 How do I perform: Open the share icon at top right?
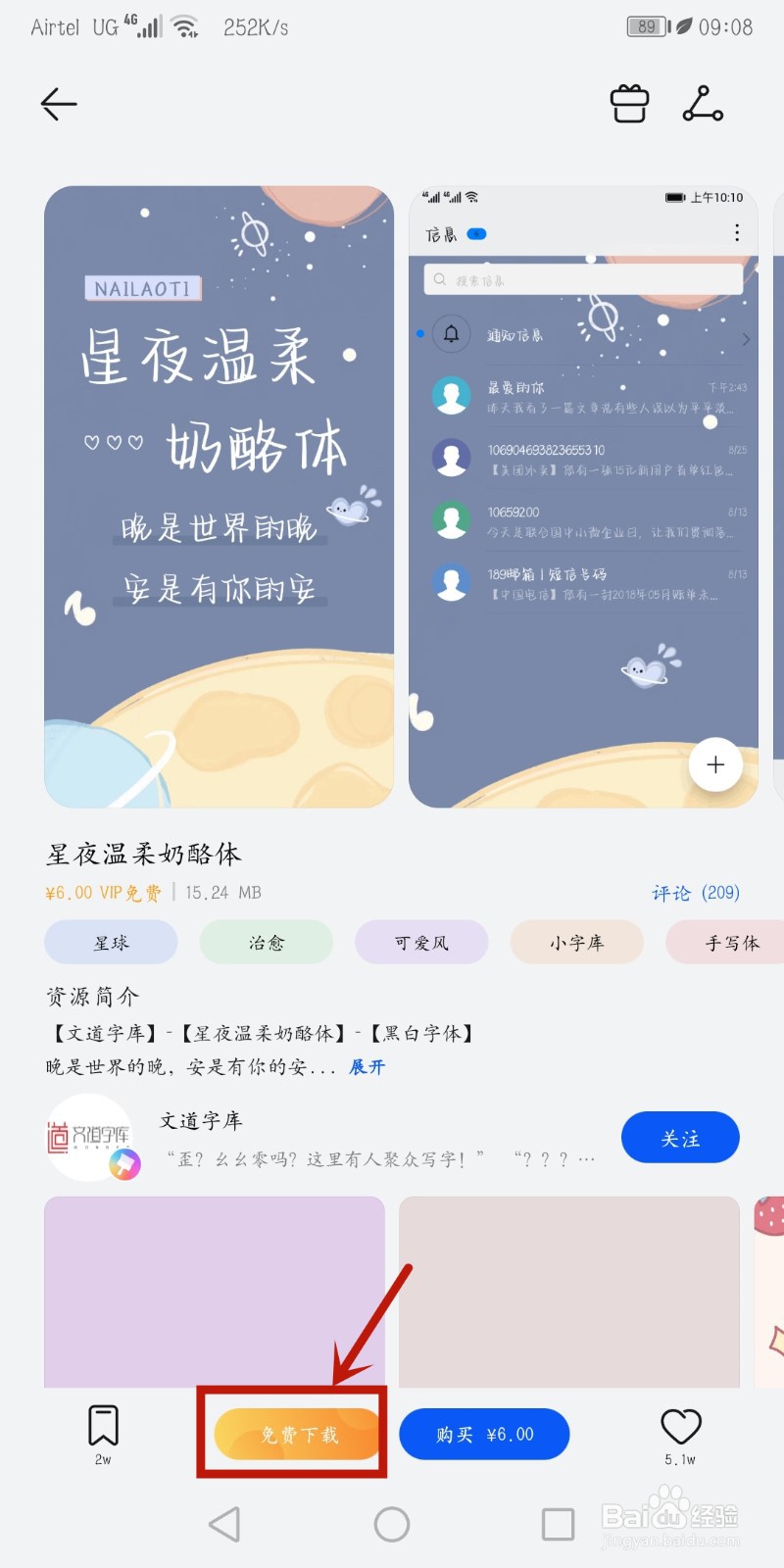(702, 105)
